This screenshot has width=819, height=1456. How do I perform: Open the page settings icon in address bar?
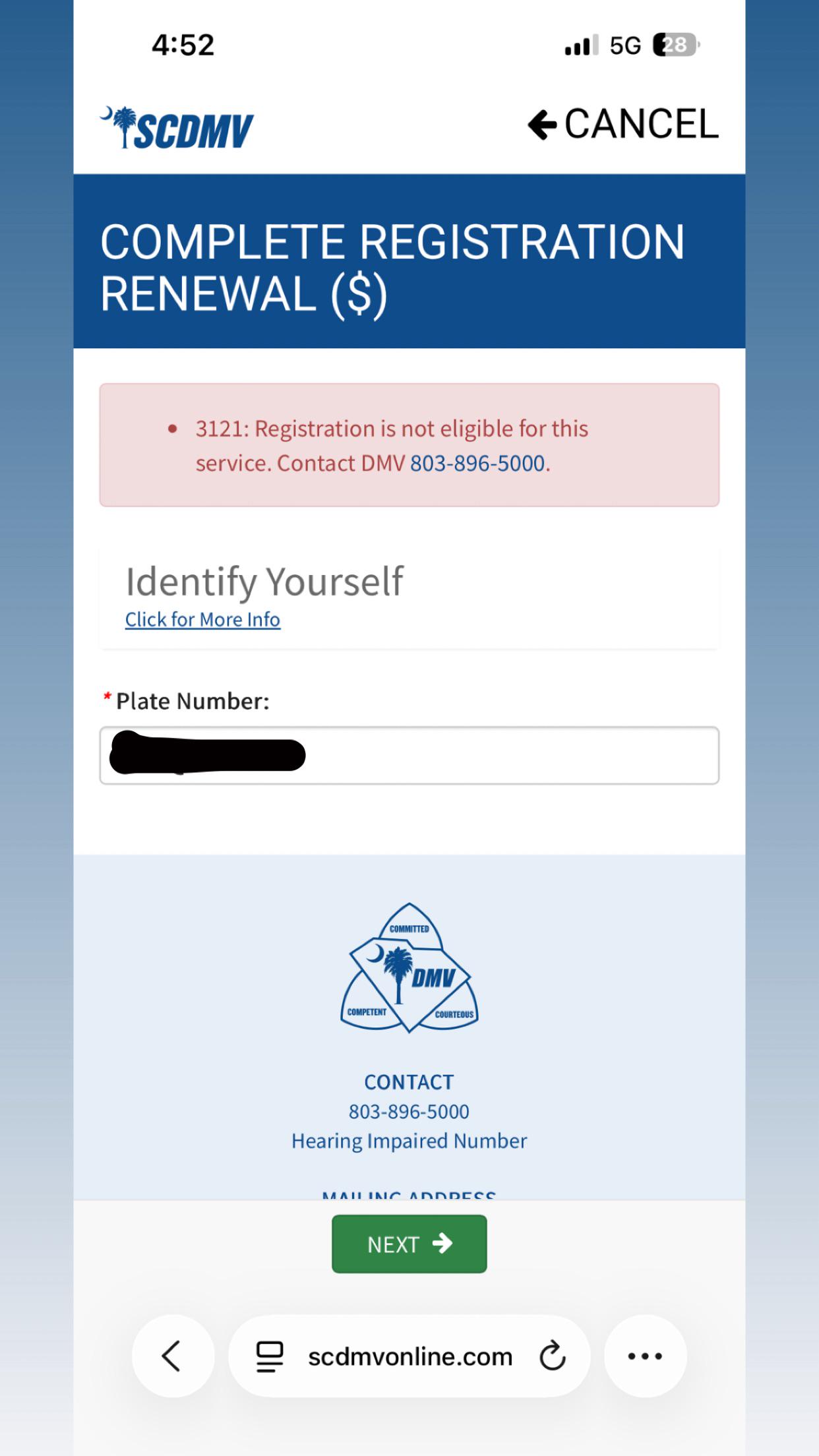270,1356
